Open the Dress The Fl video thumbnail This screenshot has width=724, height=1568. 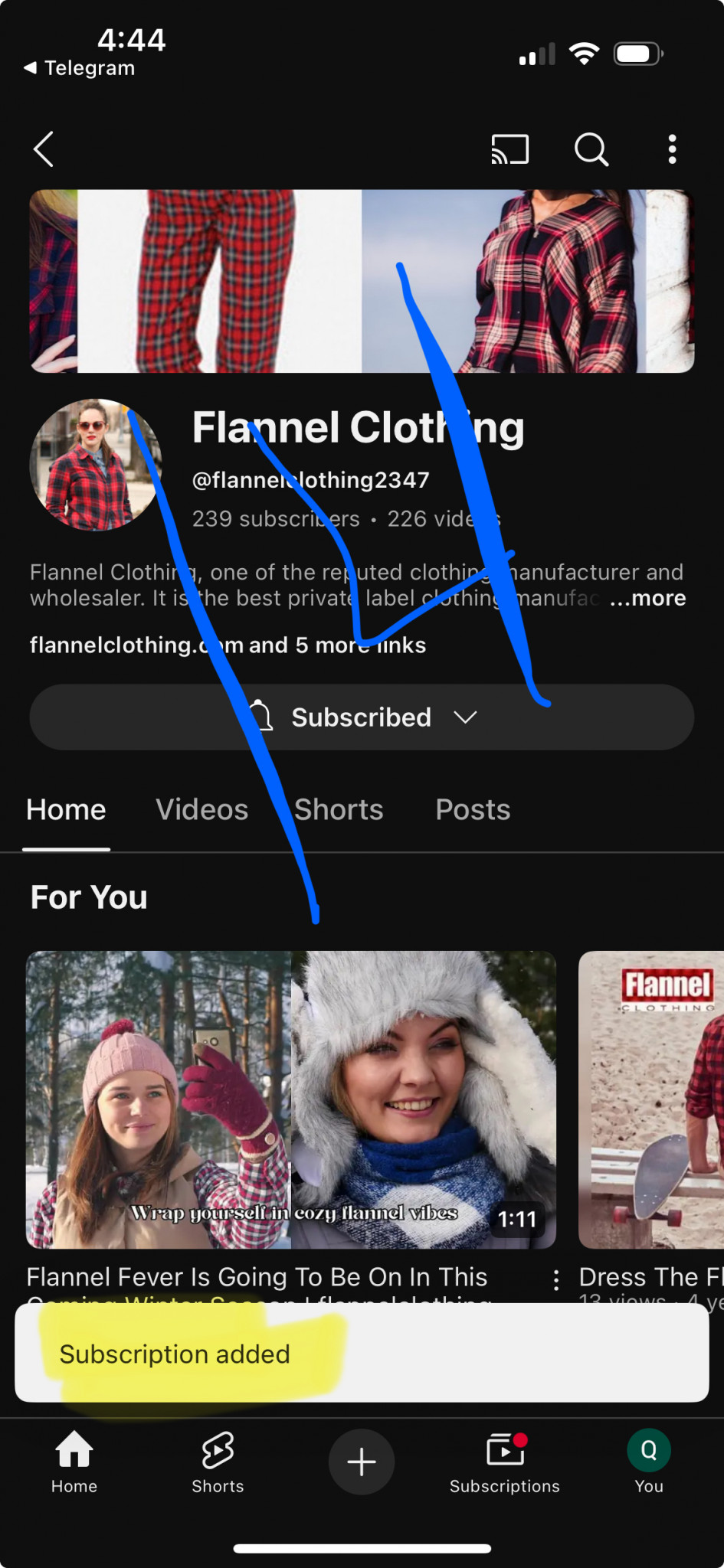click(651, 1099)
